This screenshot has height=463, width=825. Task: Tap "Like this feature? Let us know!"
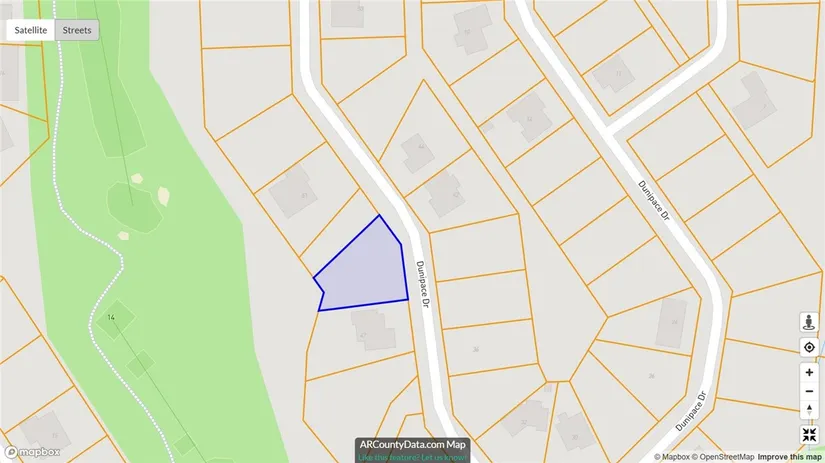click(x=412, y=458)
